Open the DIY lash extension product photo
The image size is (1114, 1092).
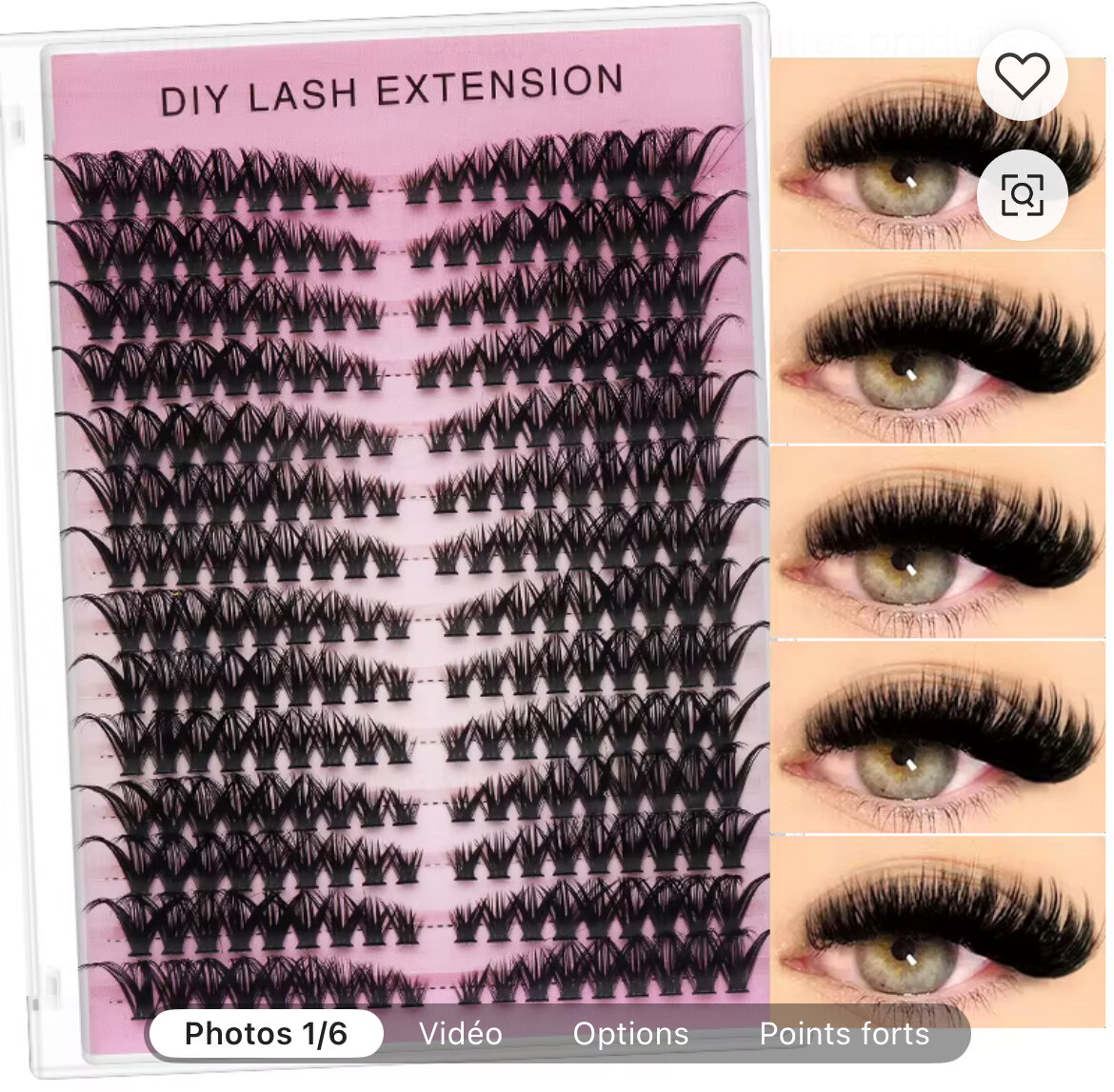[400, 533]
